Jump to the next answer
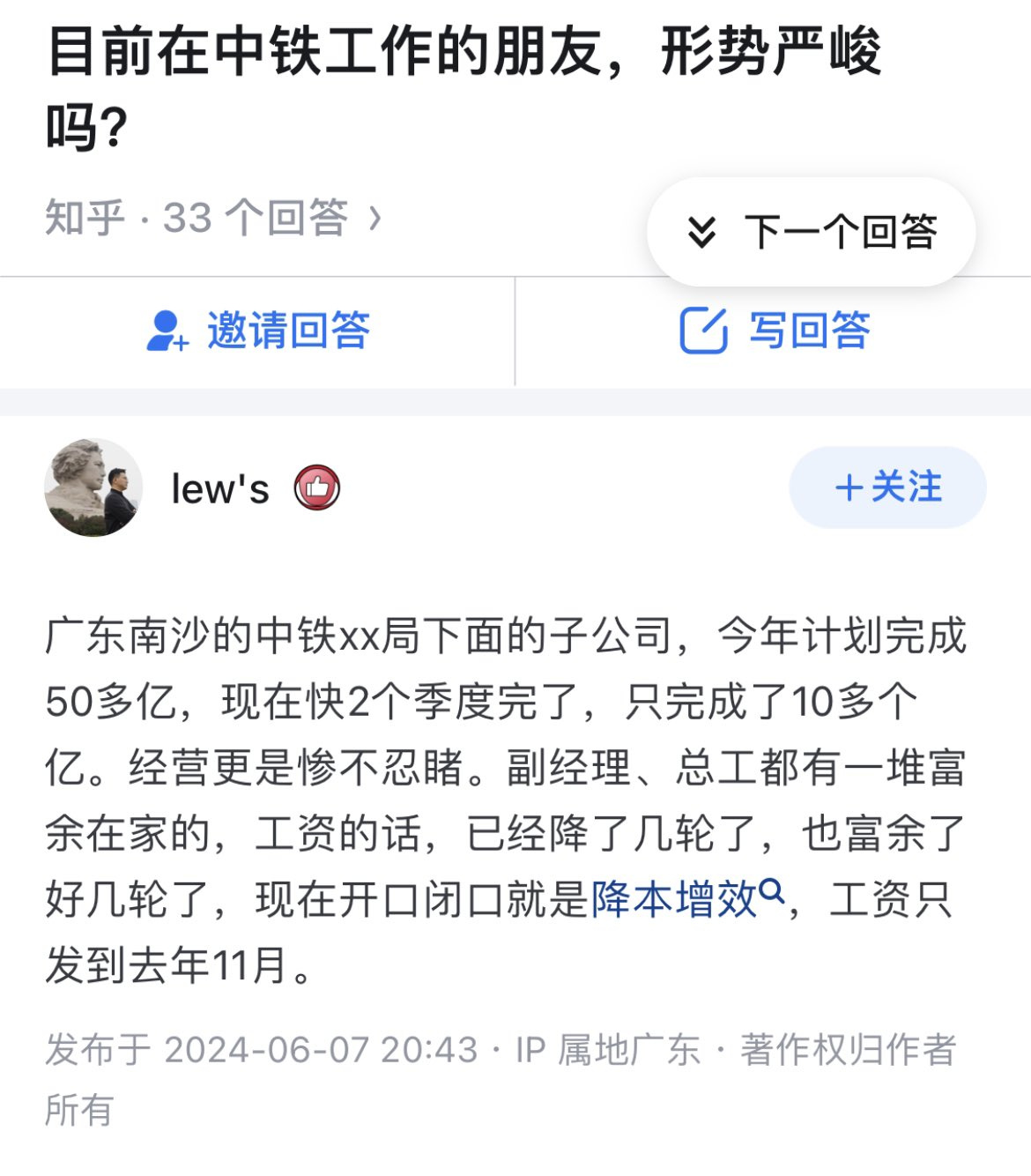This screenshot has width=1031, height=1176. pyautogui.click(x=811, y=232)
